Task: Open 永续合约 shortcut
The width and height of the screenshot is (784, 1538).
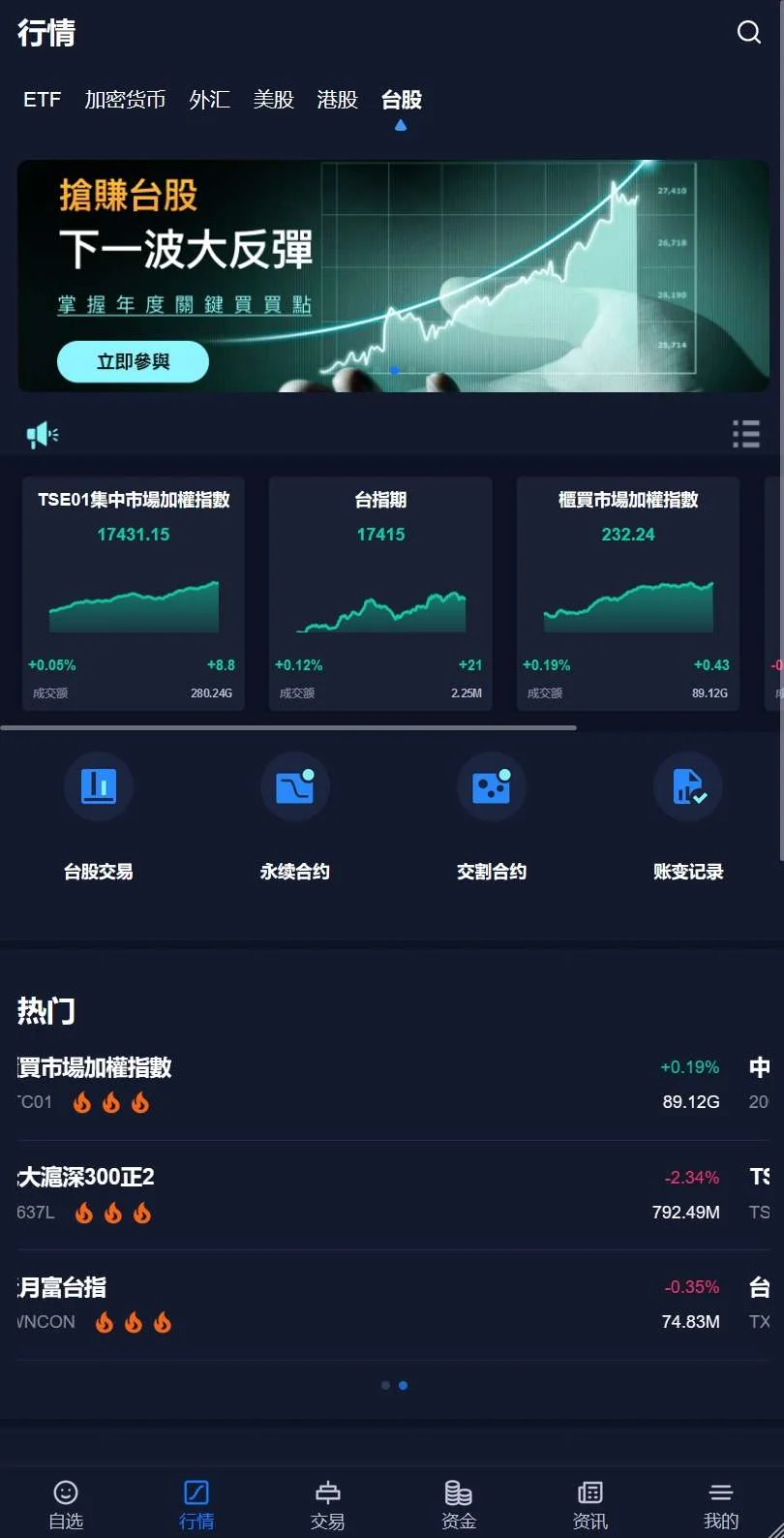Action: click(x=294, y=815)
